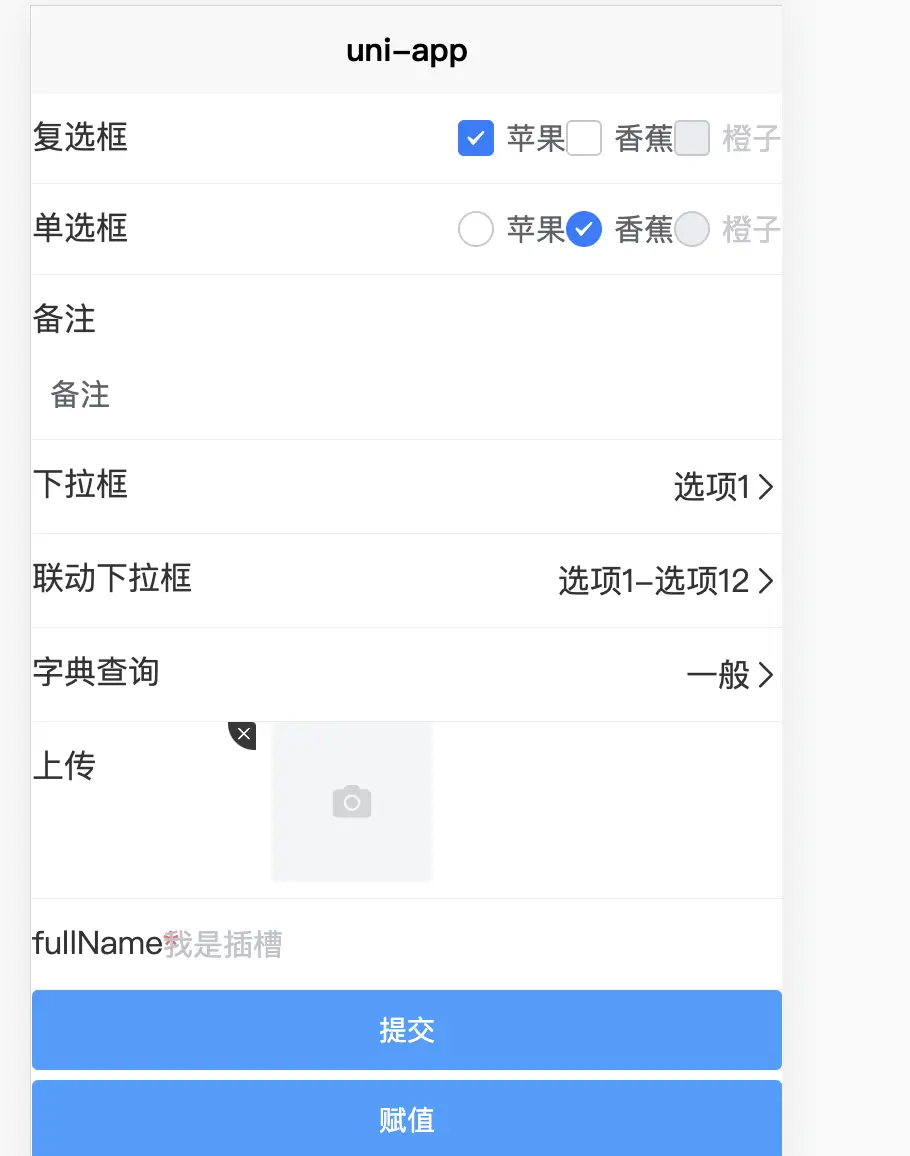This screenshot has width=910, height=1156.
Task: Uncheck the 苹果 checkbox
Action: [x=476, y=138]
